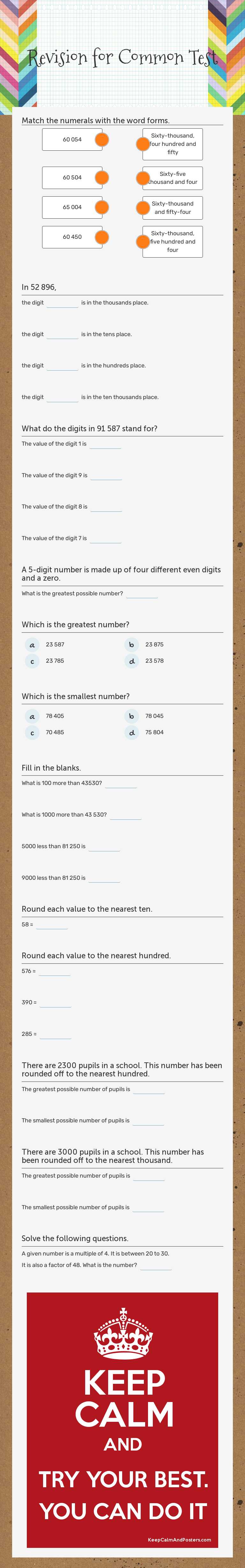Select the matching dot for 60 054
Viewport: 245px width, 1568px height.
pos(101,139)
